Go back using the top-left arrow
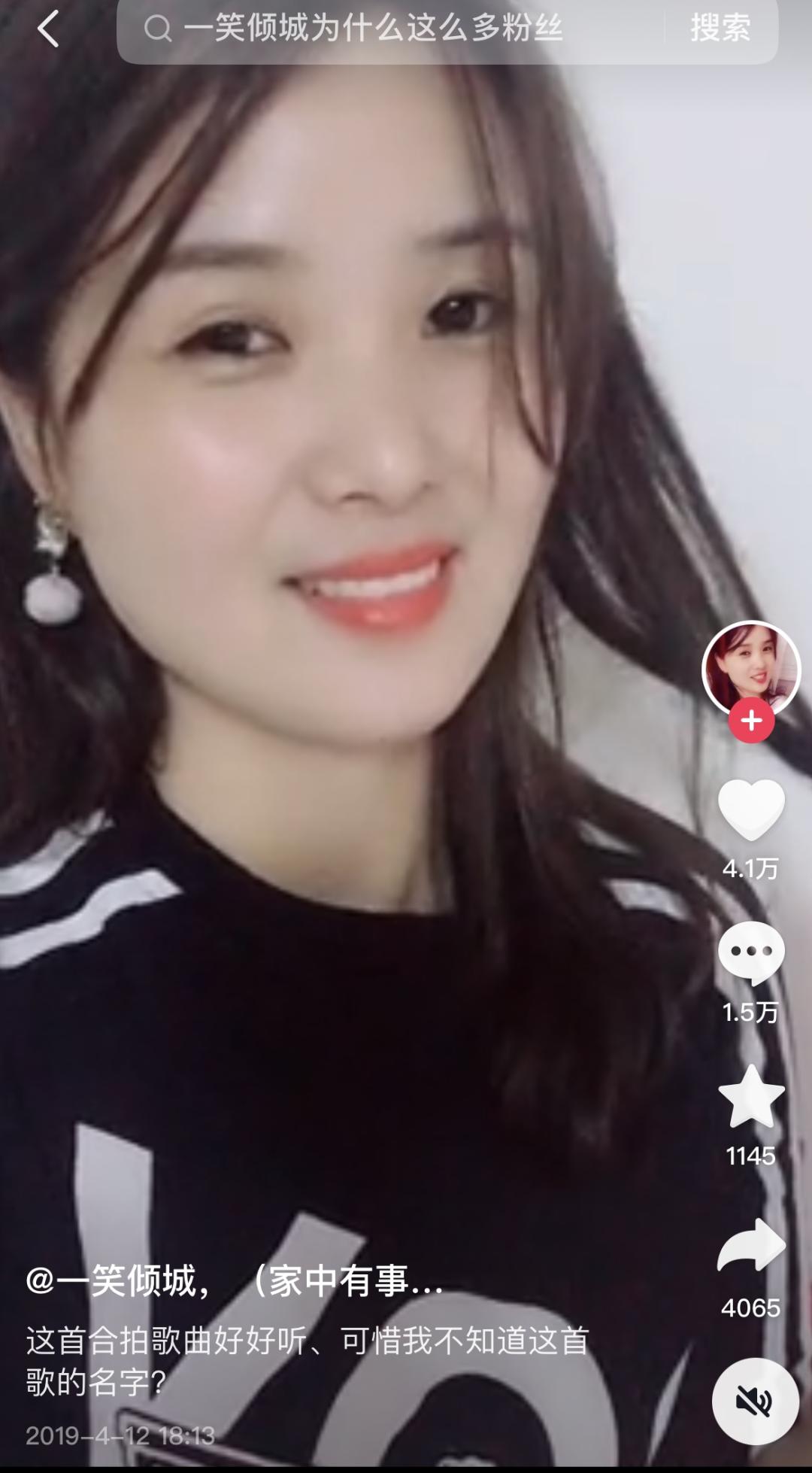 48,30
